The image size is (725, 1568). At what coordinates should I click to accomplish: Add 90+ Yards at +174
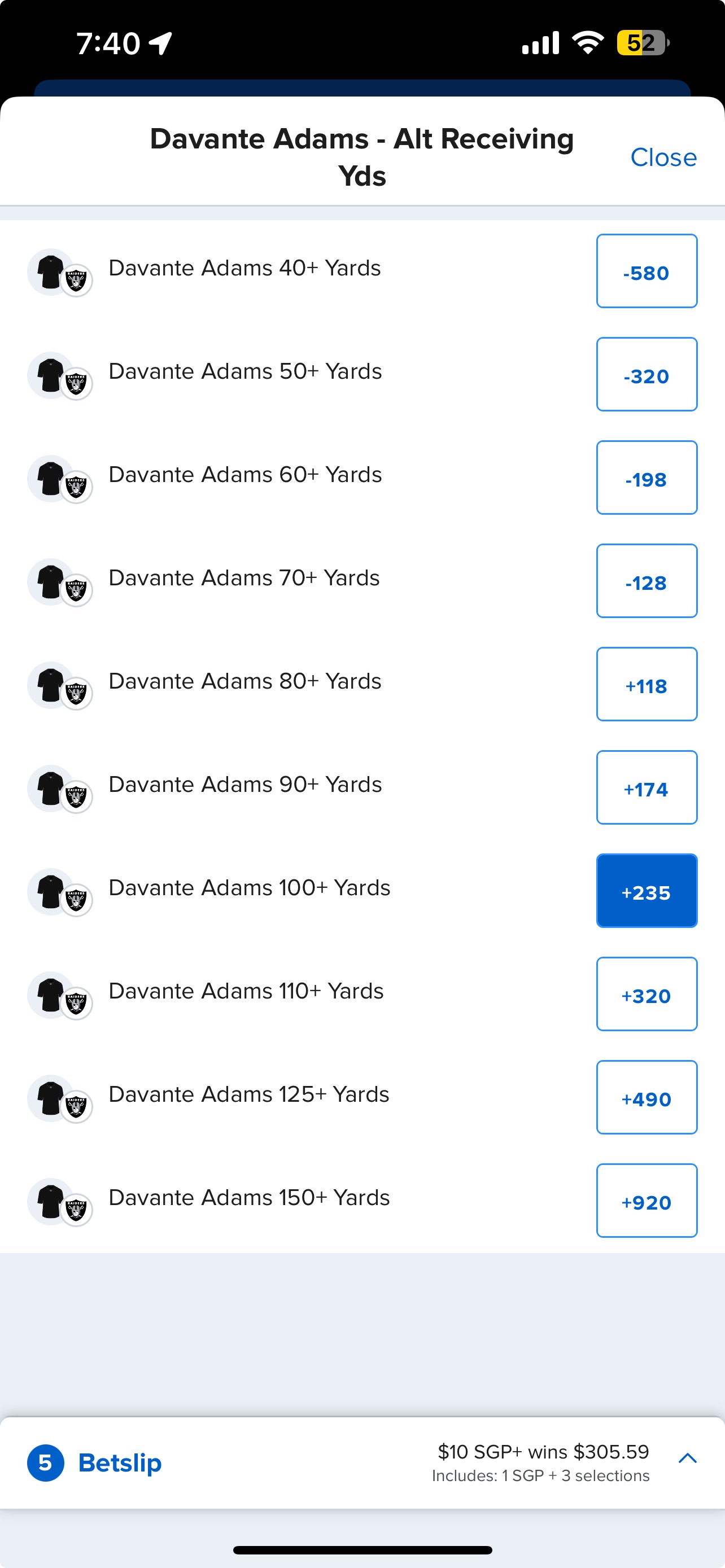click(x=646, y=787)
